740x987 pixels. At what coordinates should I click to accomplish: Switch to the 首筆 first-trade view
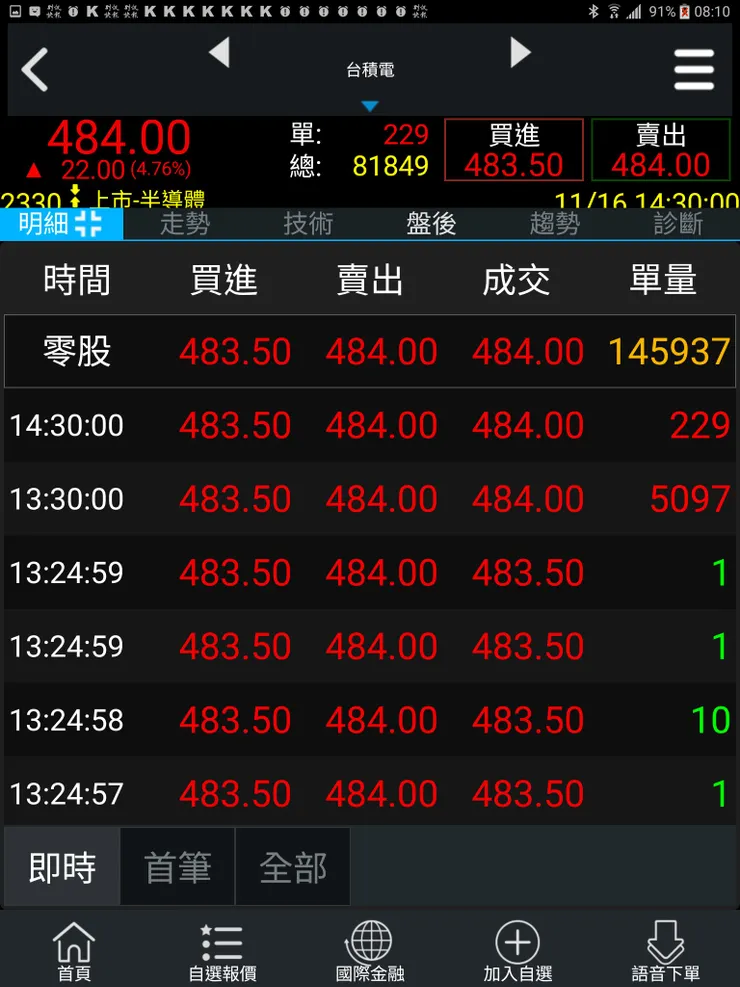tap(177, 866)
